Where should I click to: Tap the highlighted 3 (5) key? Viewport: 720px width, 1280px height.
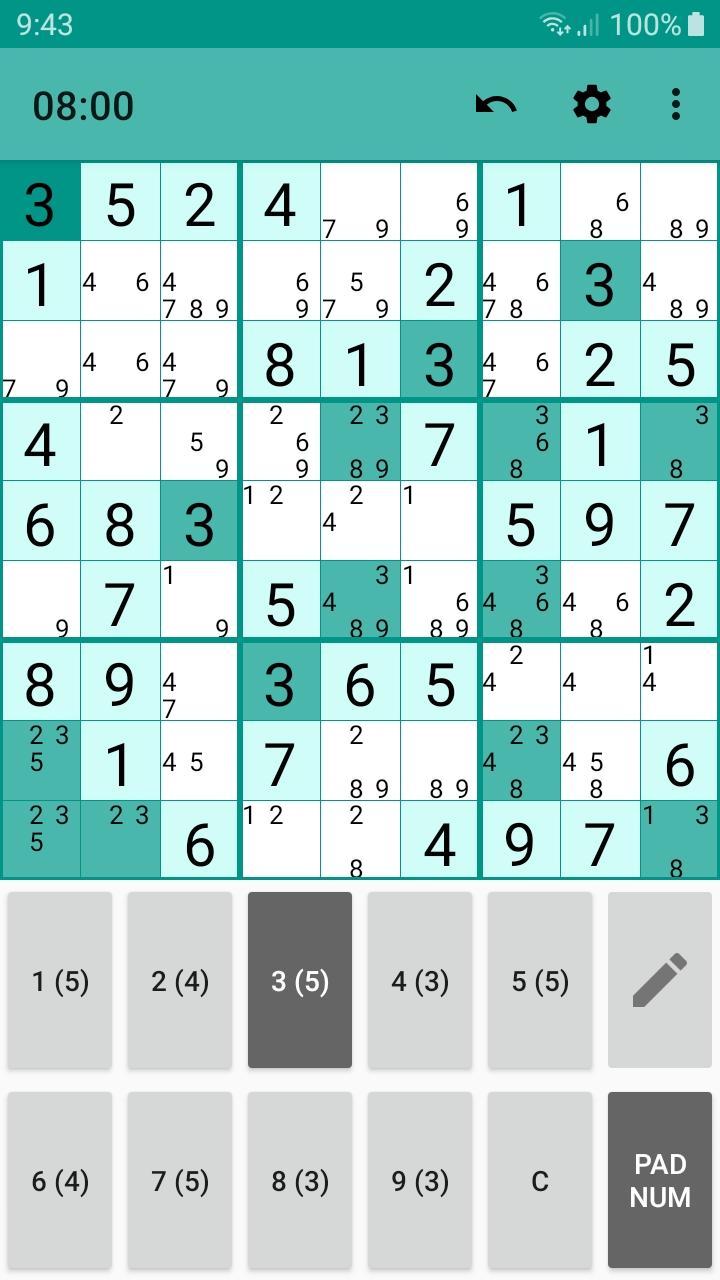tap(300, 981)
